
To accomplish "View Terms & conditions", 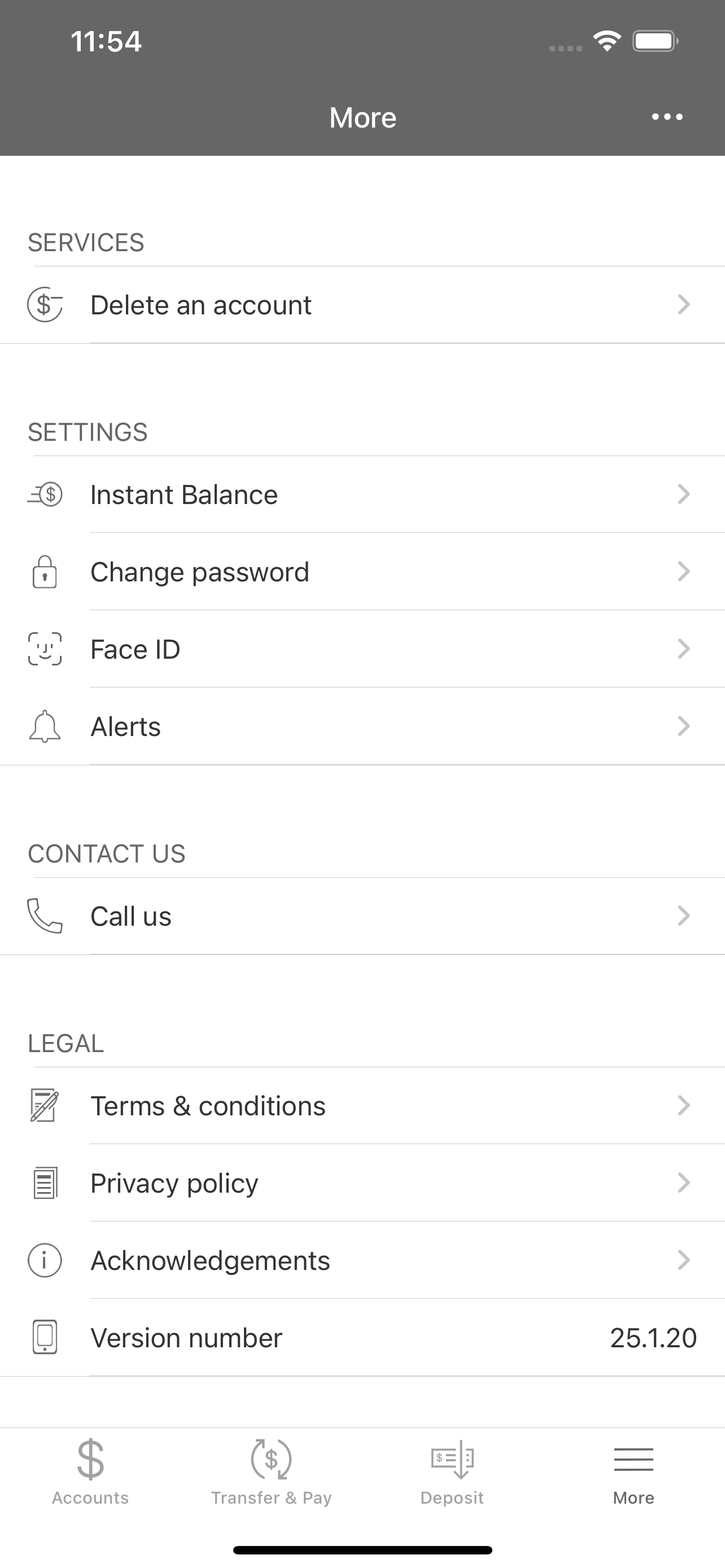I will [x=362, y=1105].
